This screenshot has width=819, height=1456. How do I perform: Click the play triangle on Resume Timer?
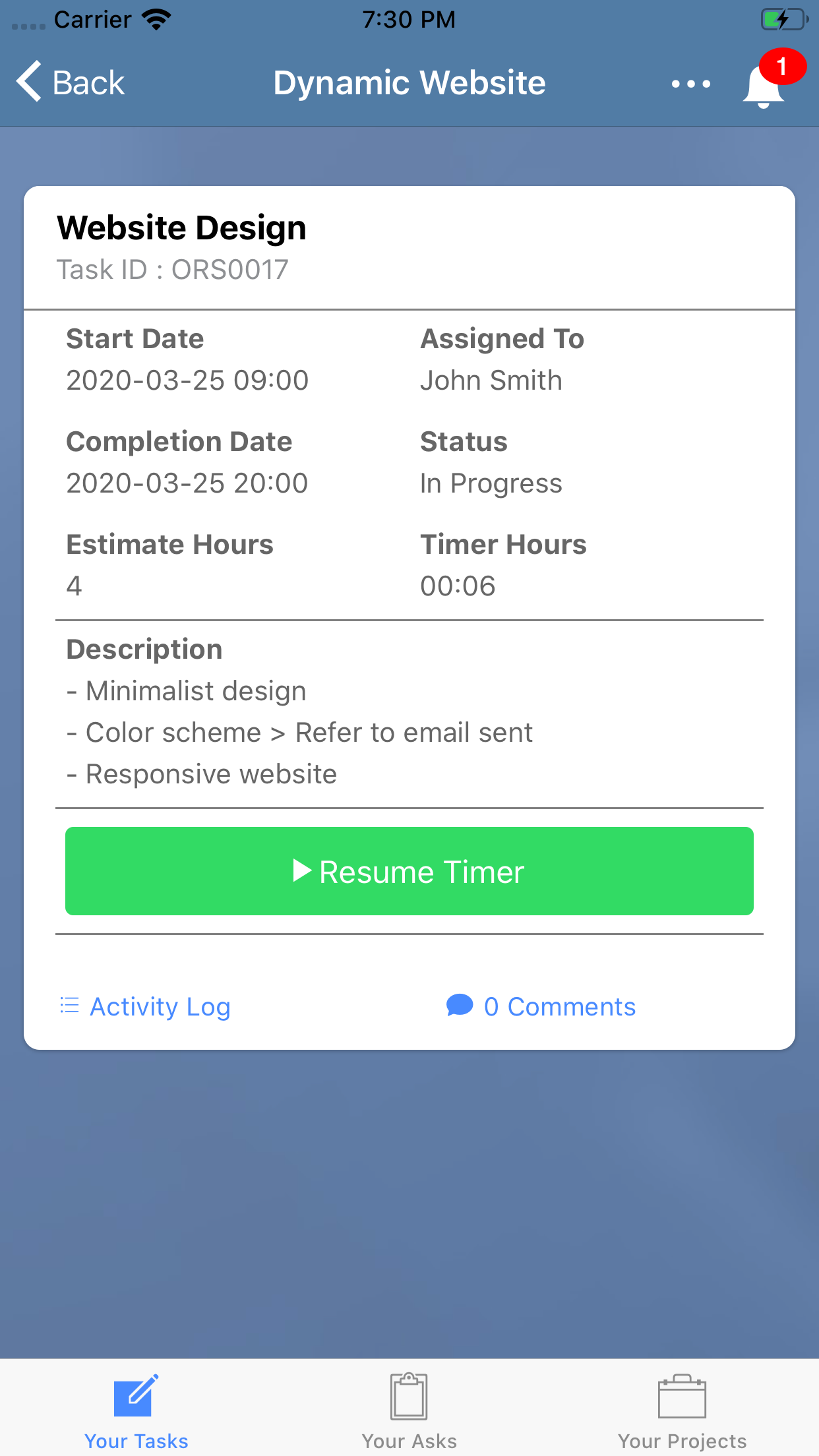pyautogui.click(x=302, y=871)
